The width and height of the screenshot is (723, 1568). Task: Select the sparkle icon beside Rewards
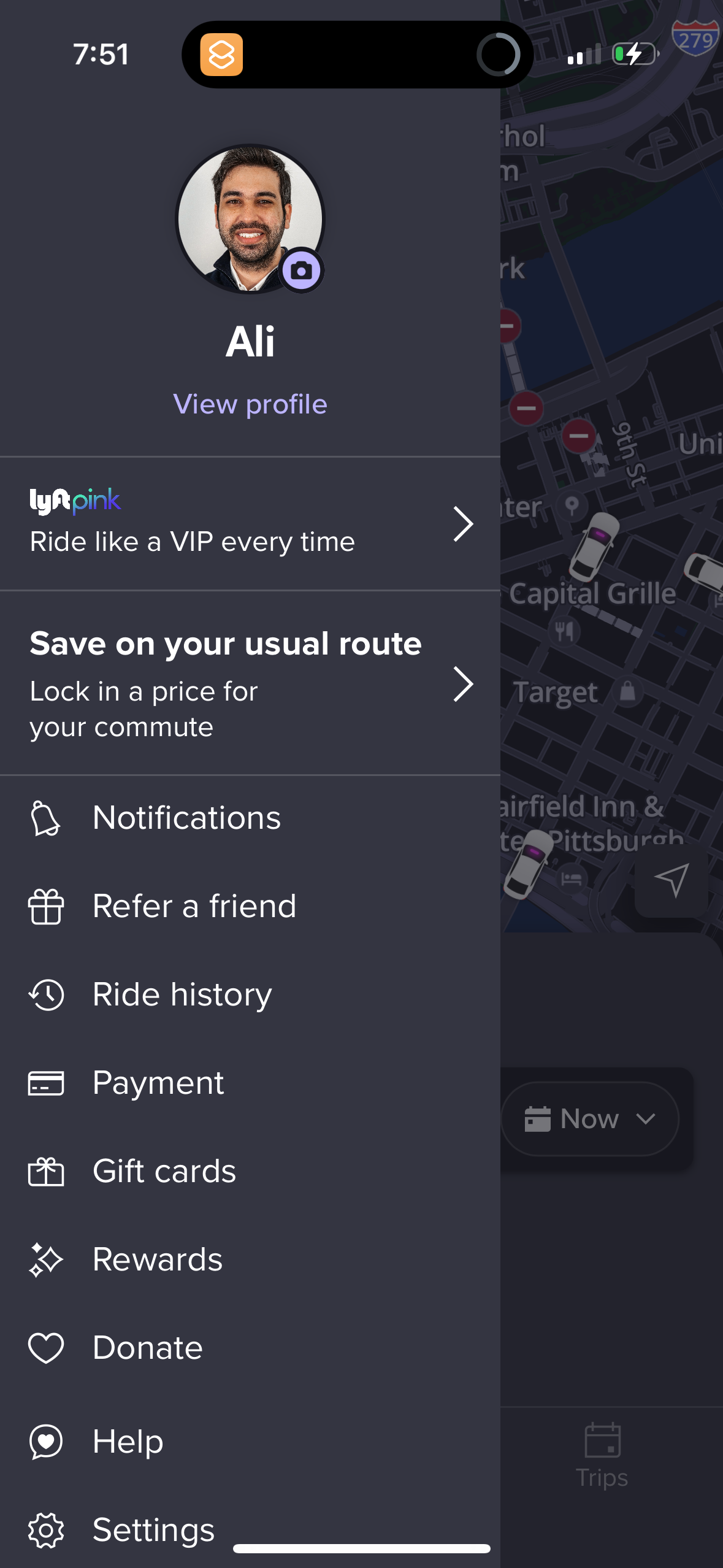click(45, 1259)
